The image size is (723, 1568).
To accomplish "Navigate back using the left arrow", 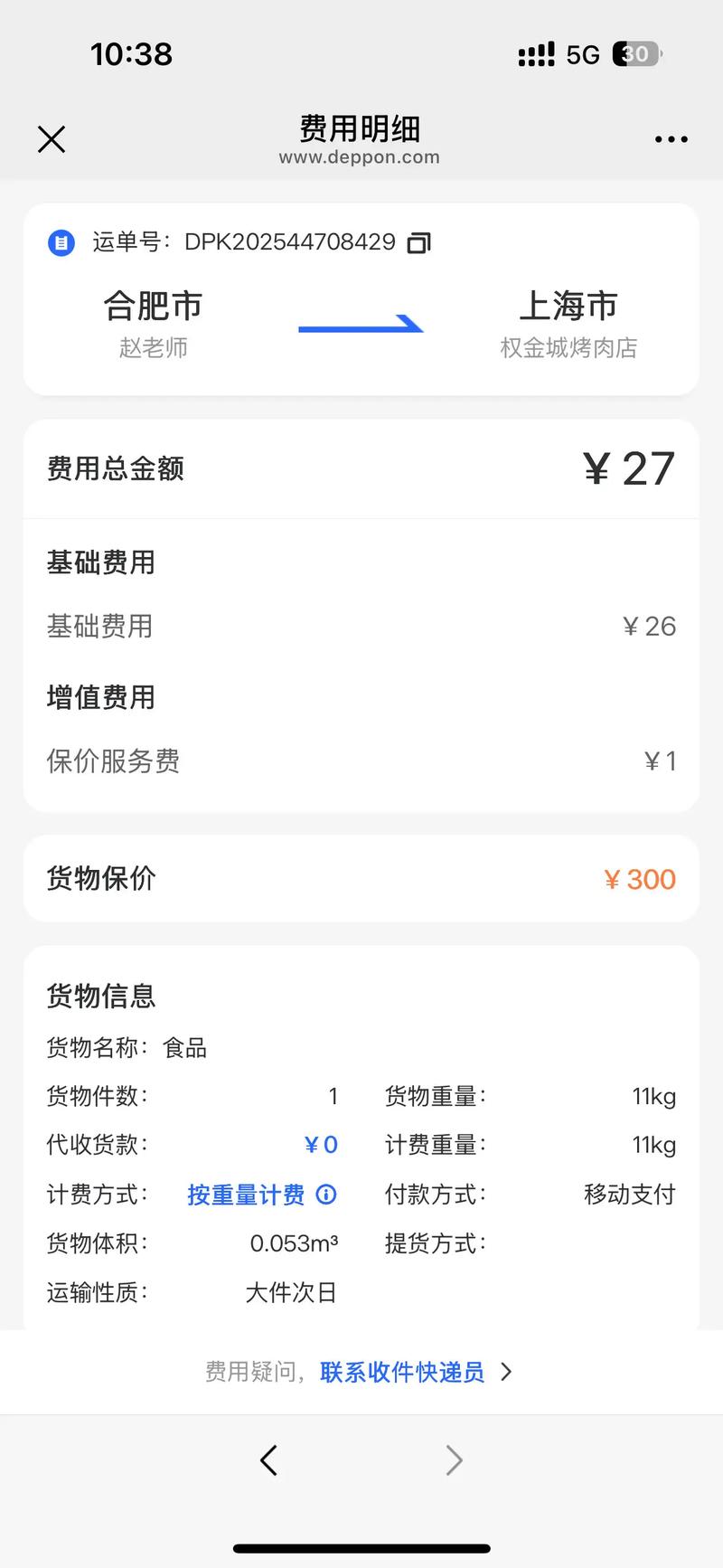I will [x=268, y=1459].
